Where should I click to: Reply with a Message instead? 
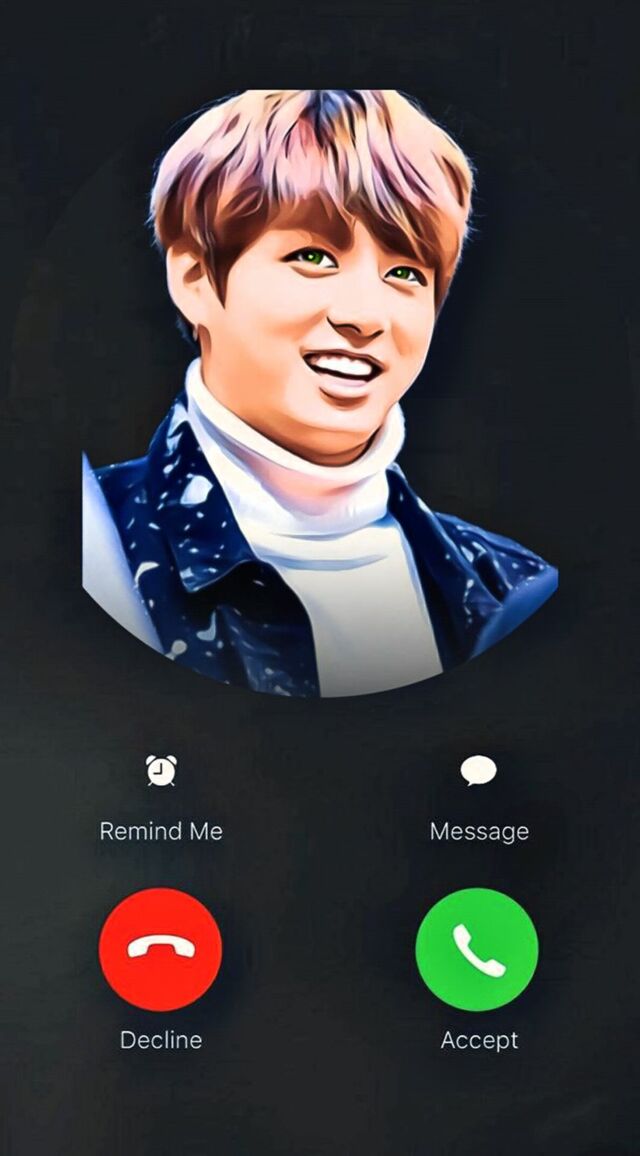point(479,771)
